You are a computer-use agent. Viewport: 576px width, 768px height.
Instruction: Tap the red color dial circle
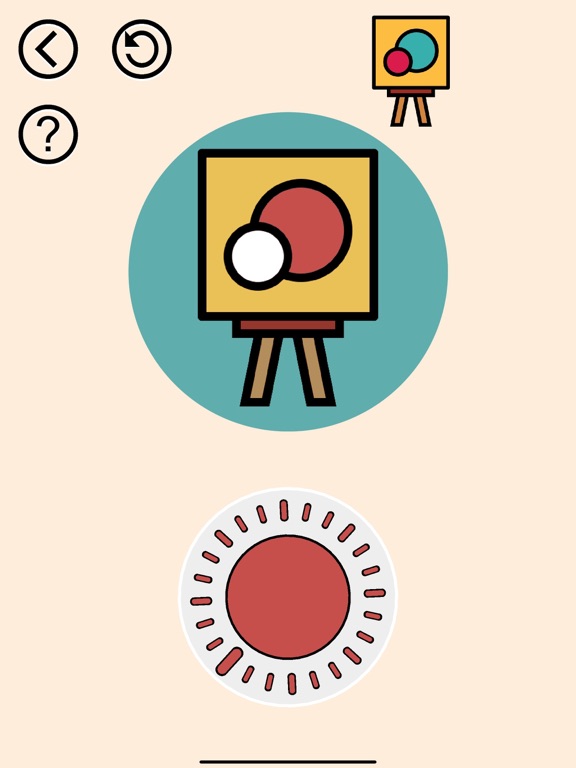288,597
